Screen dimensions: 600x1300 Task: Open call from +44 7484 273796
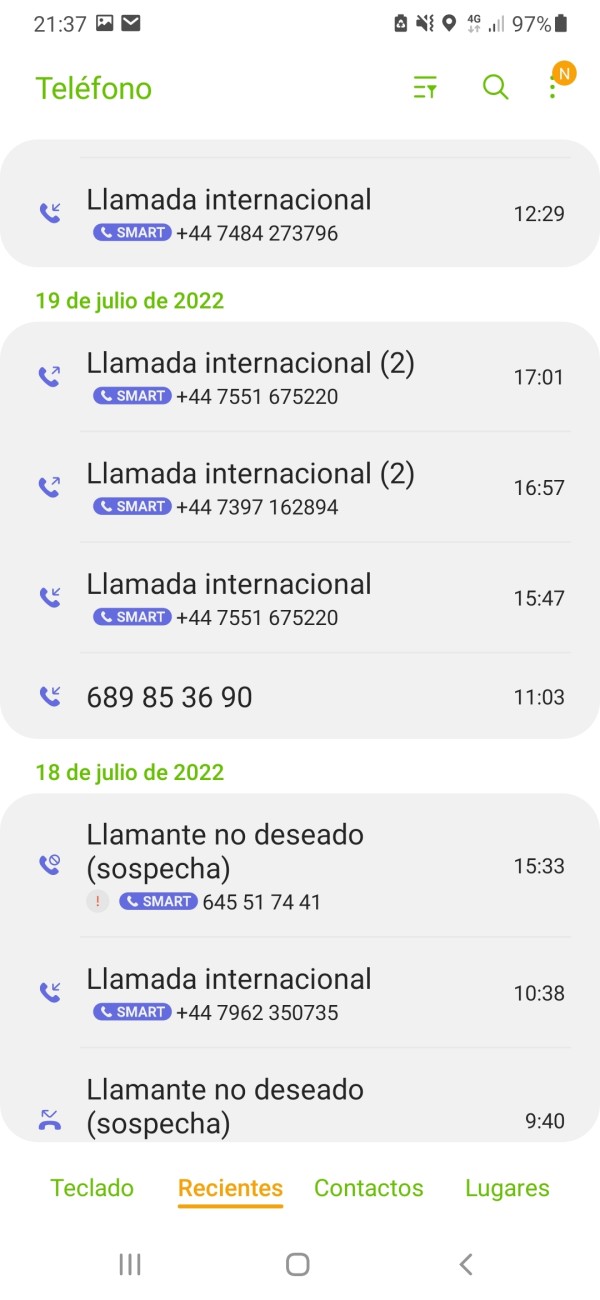pos(300,214)
